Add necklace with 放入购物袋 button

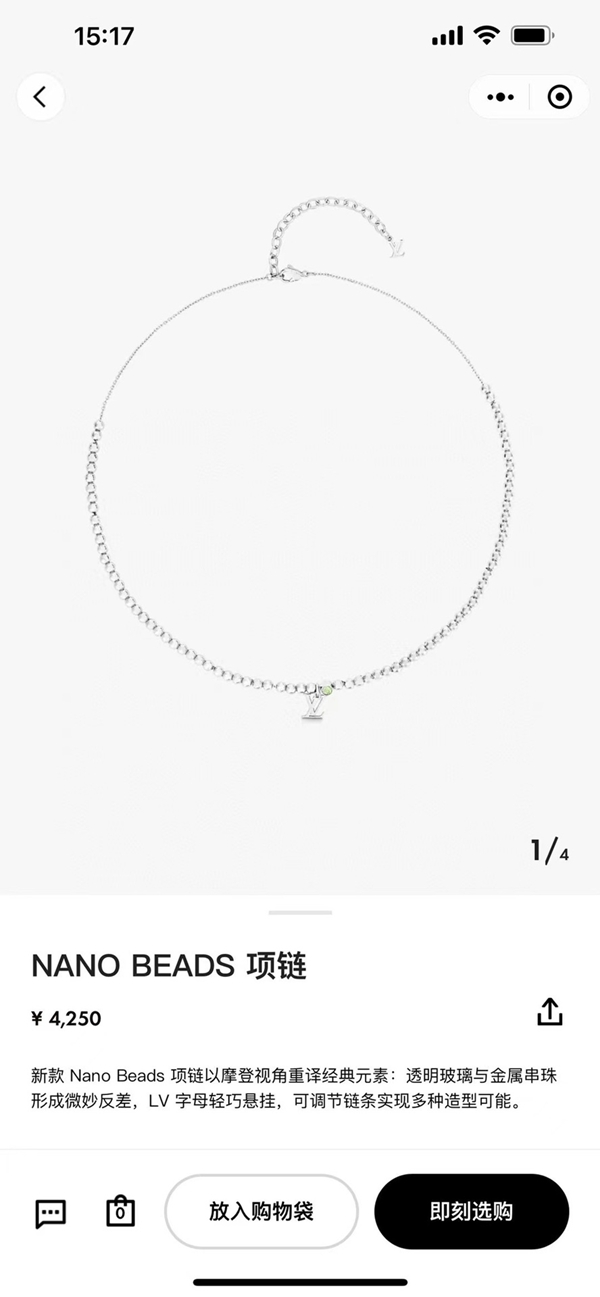click(261, 1212)
